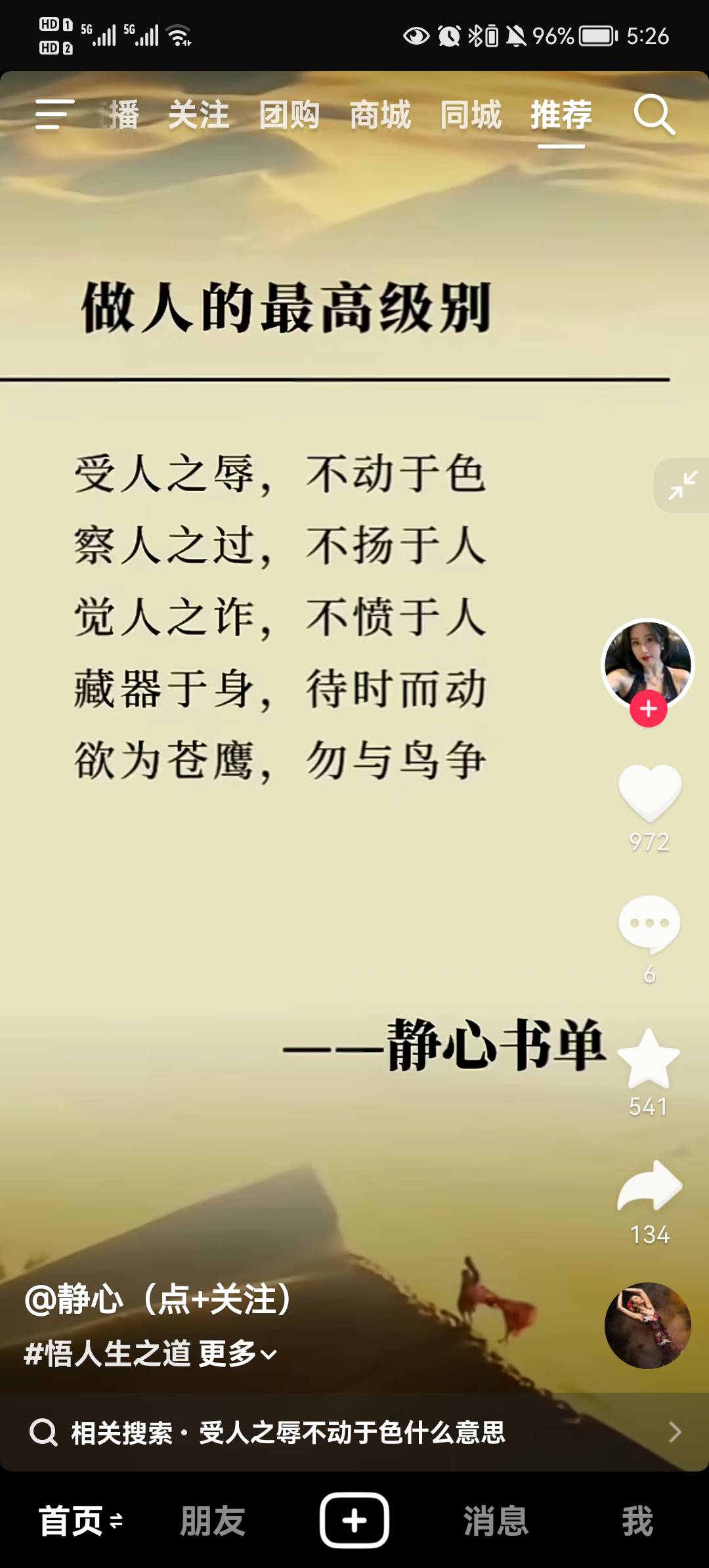Expand the caption with 更多

click(237, 1353)
